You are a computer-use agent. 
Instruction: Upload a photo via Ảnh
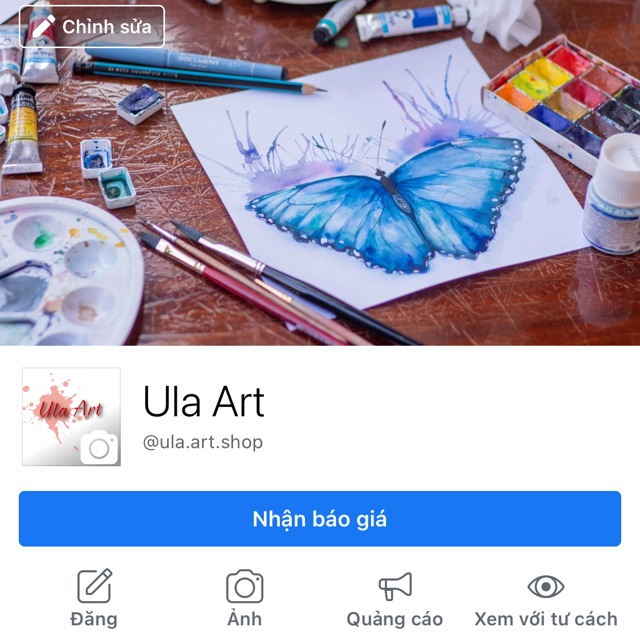pos(244,598)
